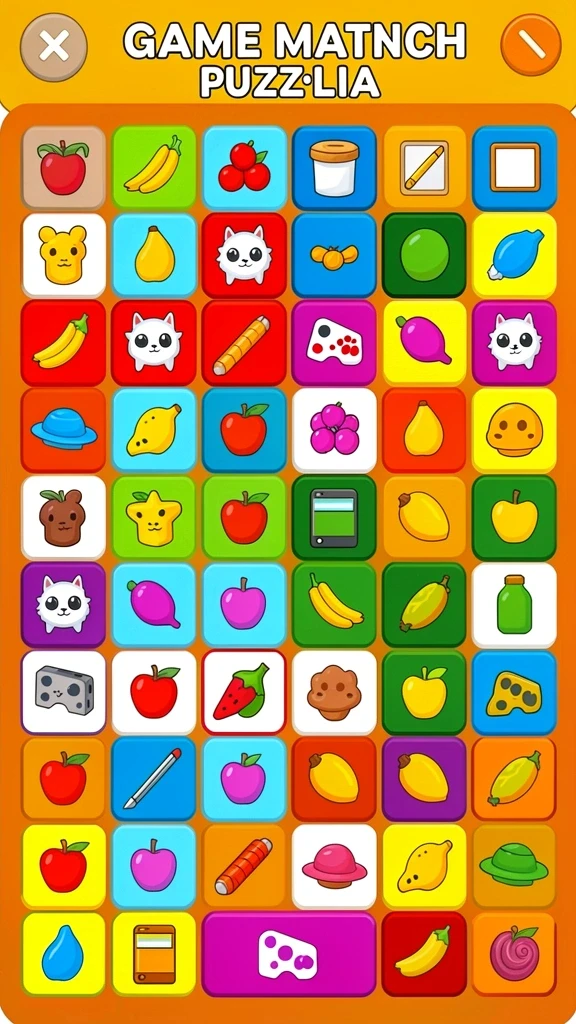The width and height of the screenshot is (576, 1024).
Task: Tap the green phone tile
Action: click(x=334, y=517)
